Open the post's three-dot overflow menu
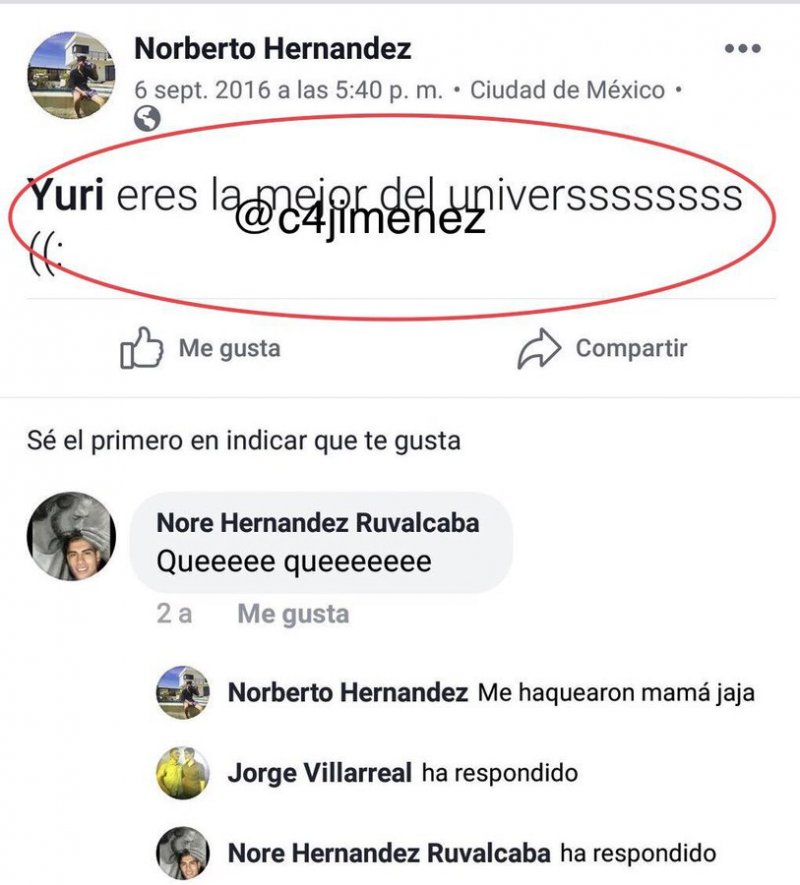 point(742,48)
